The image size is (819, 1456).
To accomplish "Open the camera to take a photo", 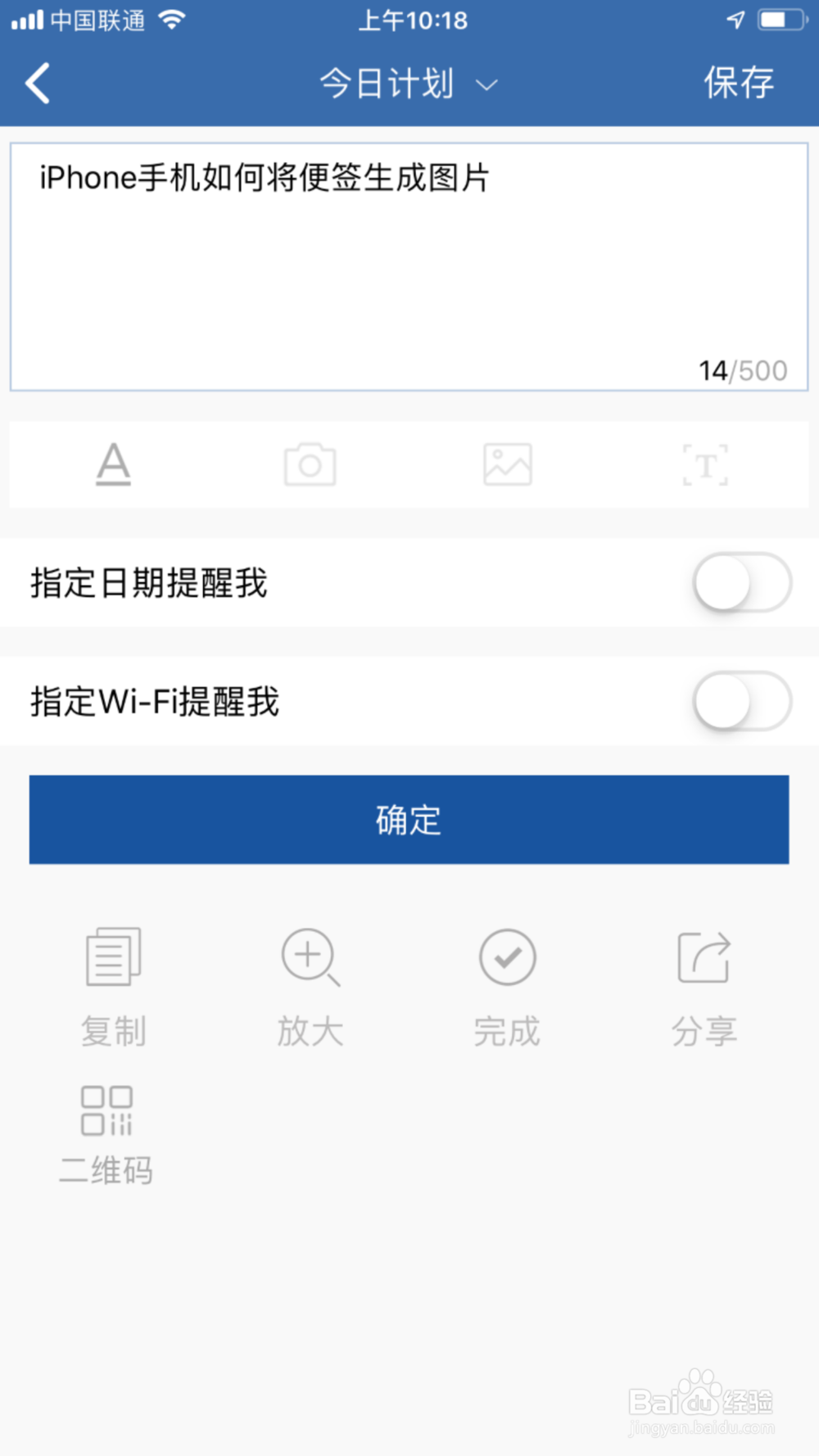I will click(x=310, y=465).
